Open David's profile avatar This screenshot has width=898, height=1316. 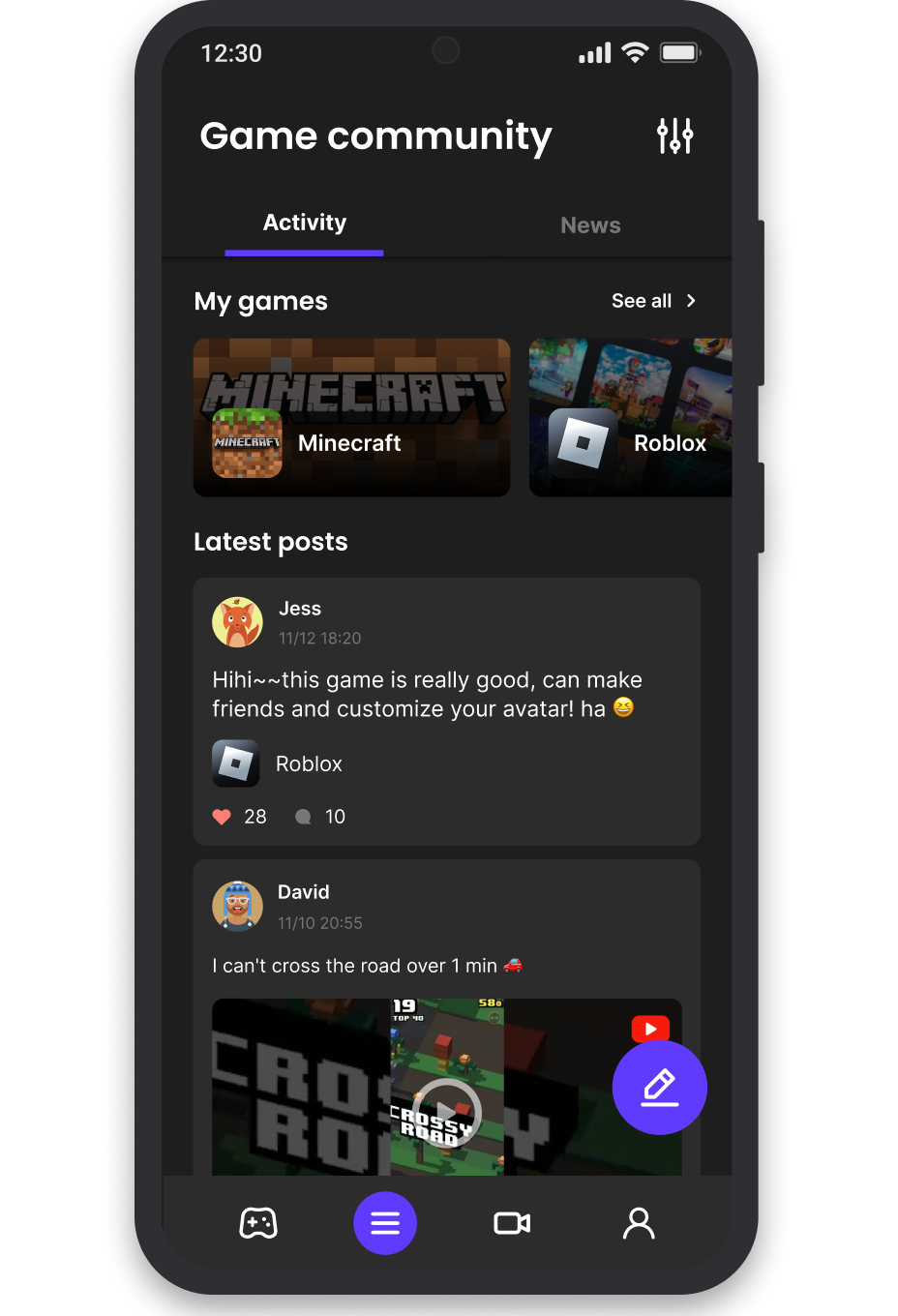237,907
